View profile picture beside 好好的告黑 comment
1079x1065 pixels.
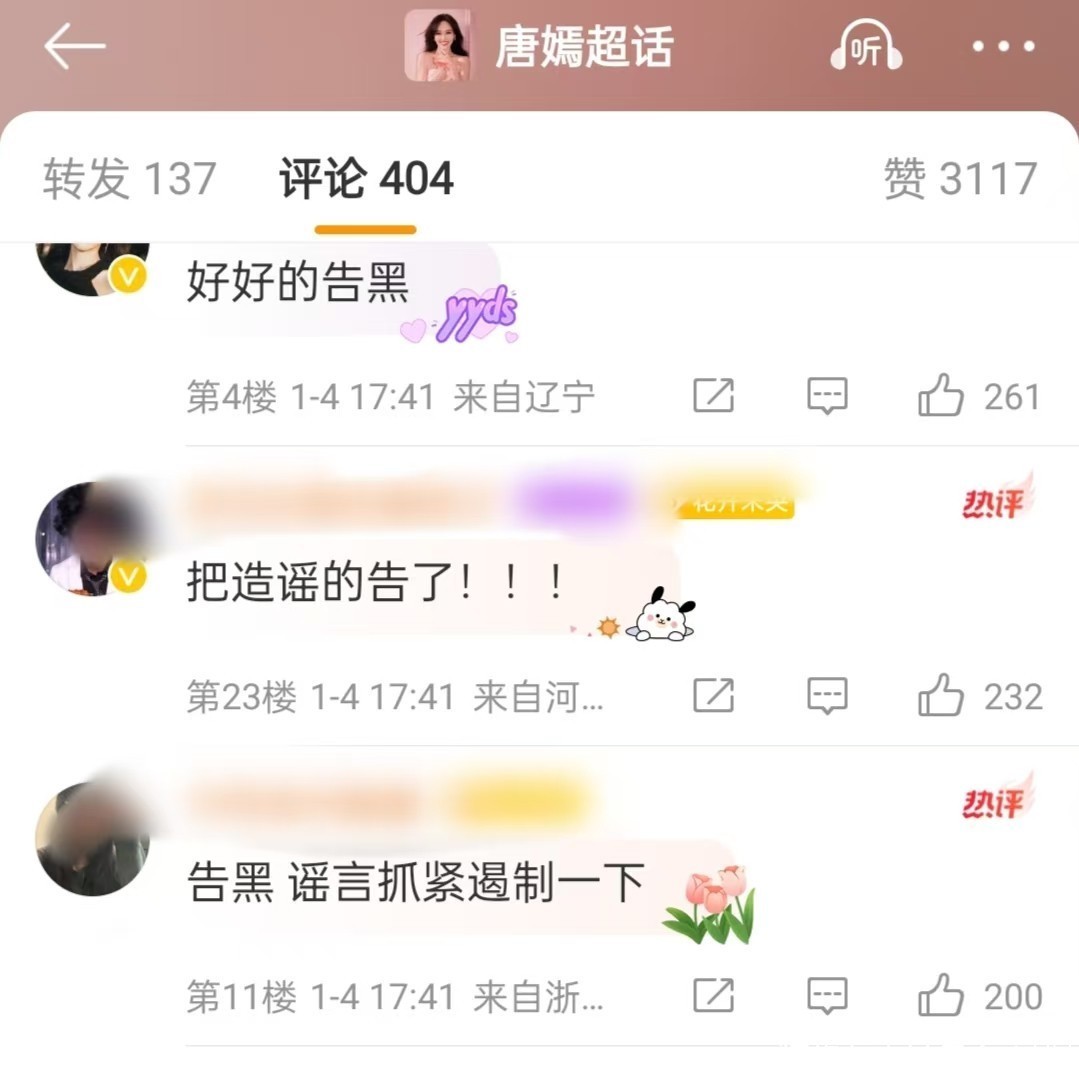[92, 267]
